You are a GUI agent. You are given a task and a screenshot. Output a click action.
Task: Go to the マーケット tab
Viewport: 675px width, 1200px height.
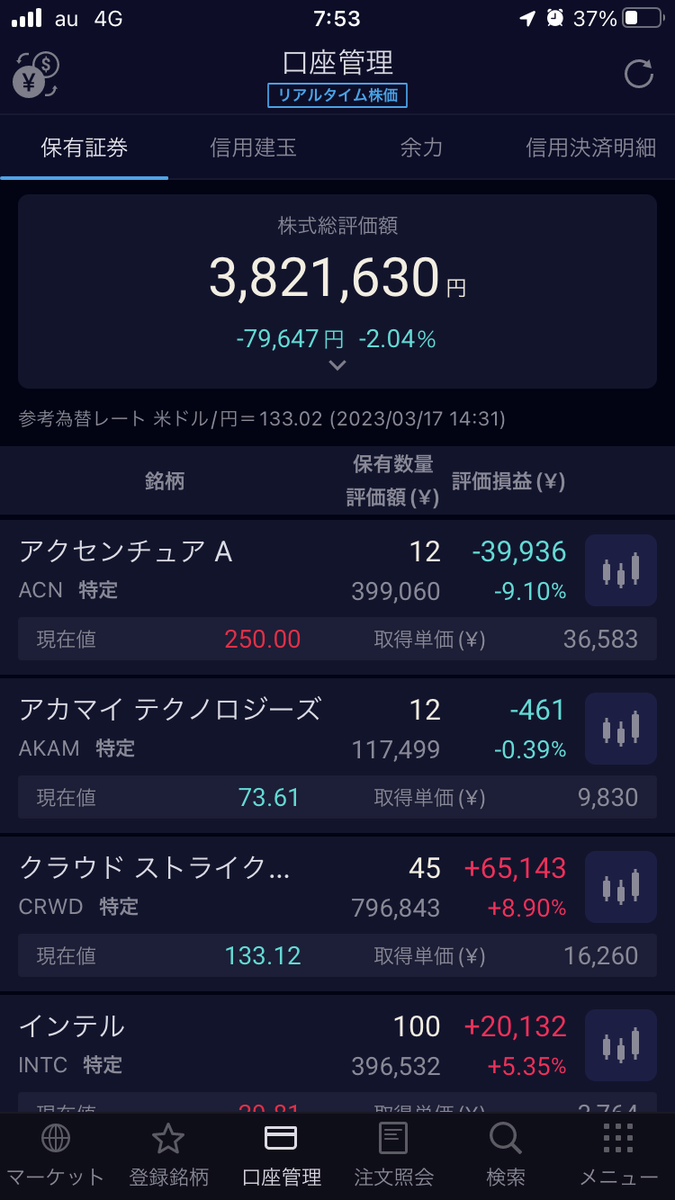click(x=55, y=1155)
